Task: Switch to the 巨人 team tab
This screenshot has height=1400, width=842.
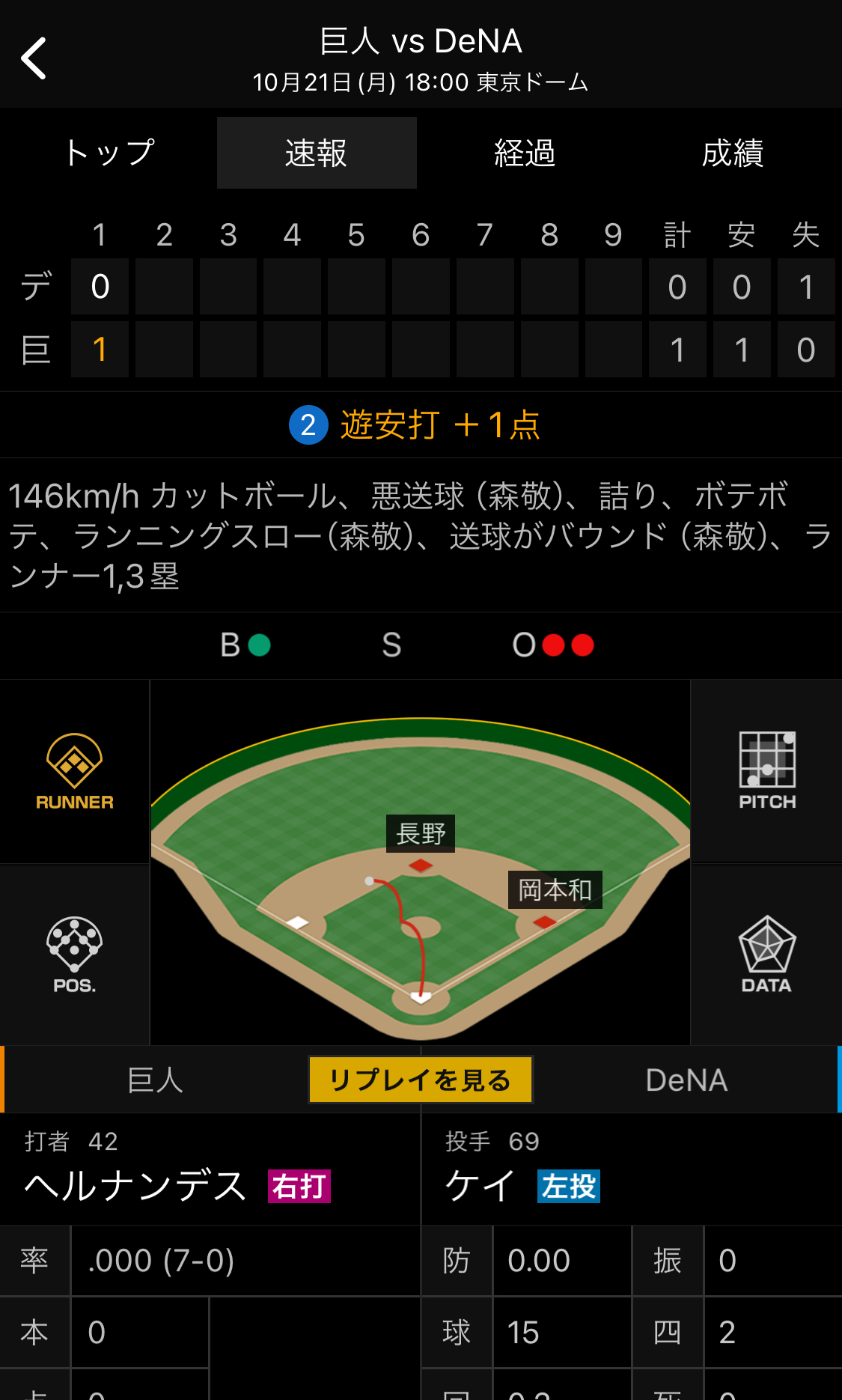Action: pos(155,1080)
